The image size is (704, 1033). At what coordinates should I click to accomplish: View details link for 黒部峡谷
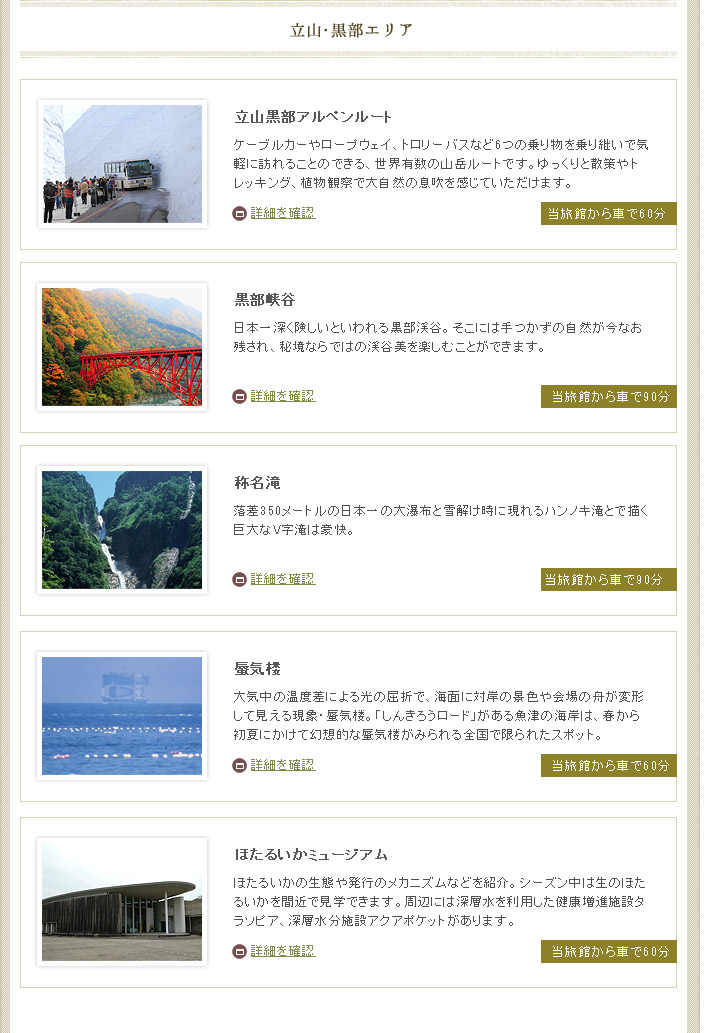click(282, 396)
